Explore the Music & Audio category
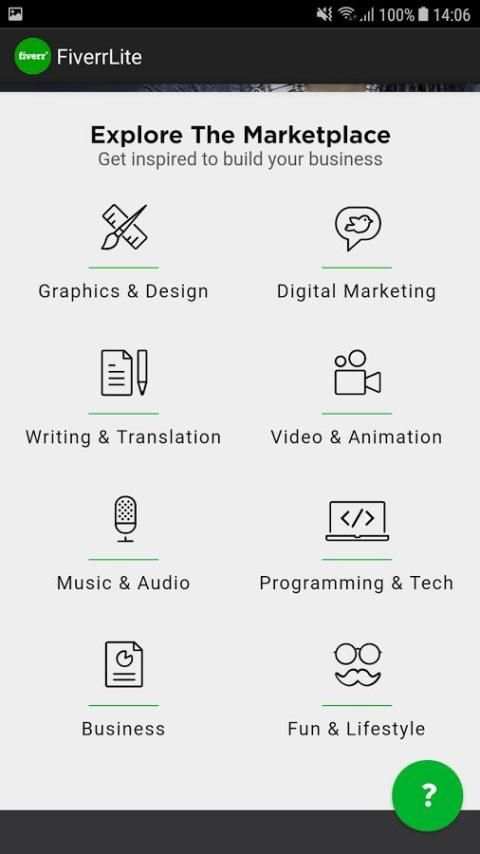Image resolution: width=480 pixels, height=854 pixels. [124, 544]
